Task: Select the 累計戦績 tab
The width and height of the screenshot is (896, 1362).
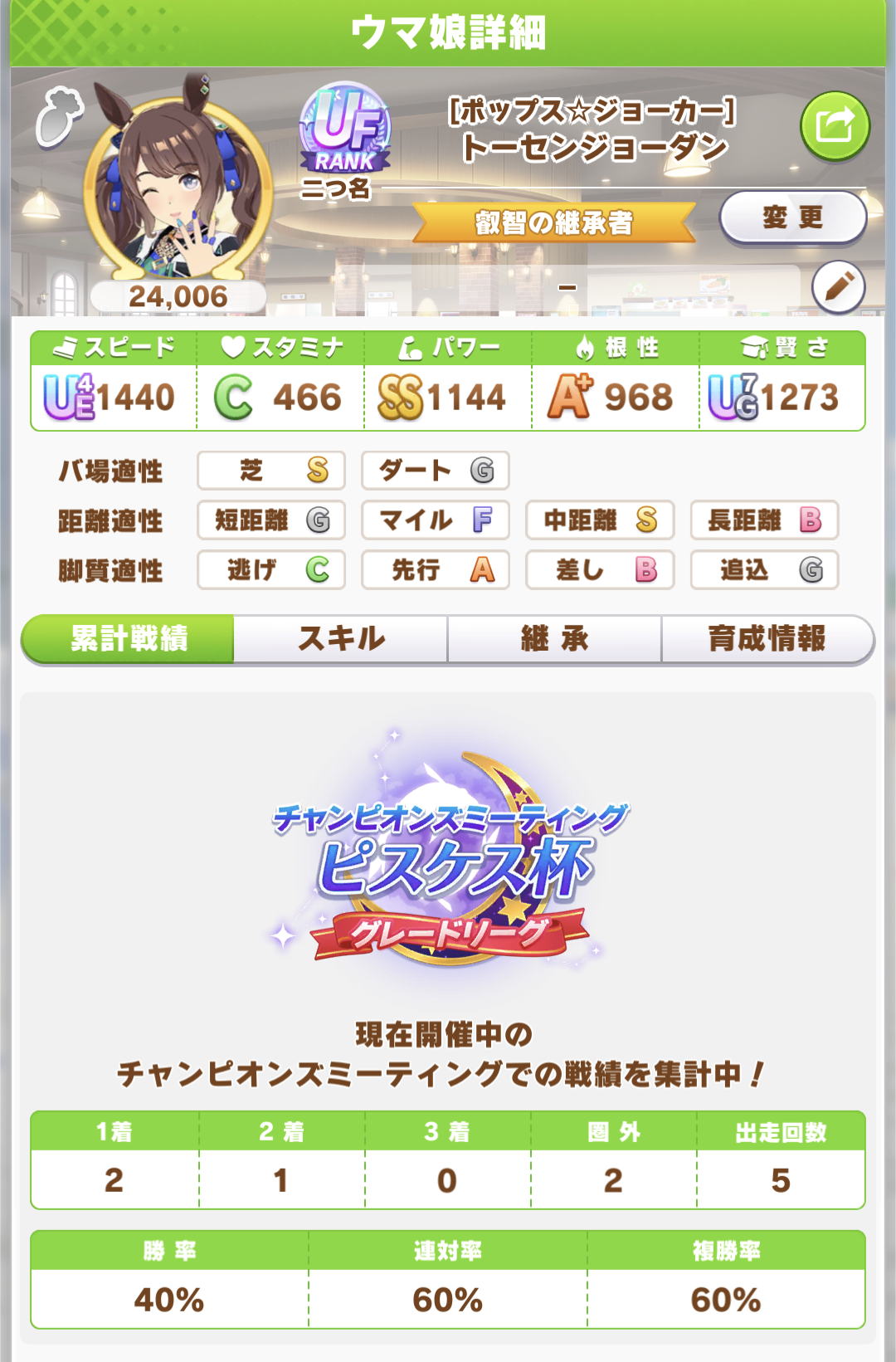Action: (129, 638)
